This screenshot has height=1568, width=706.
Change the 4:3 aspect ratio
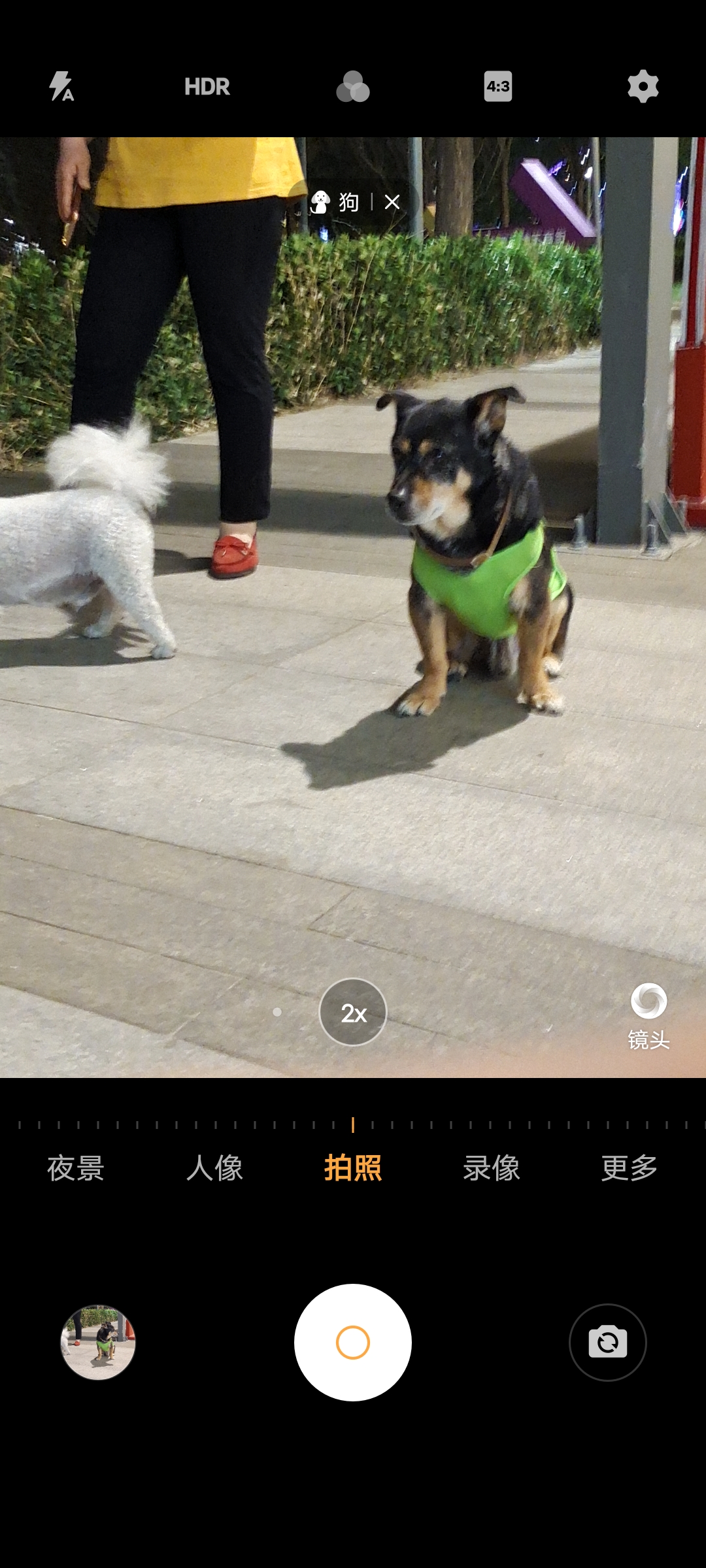tap(498, 86)
